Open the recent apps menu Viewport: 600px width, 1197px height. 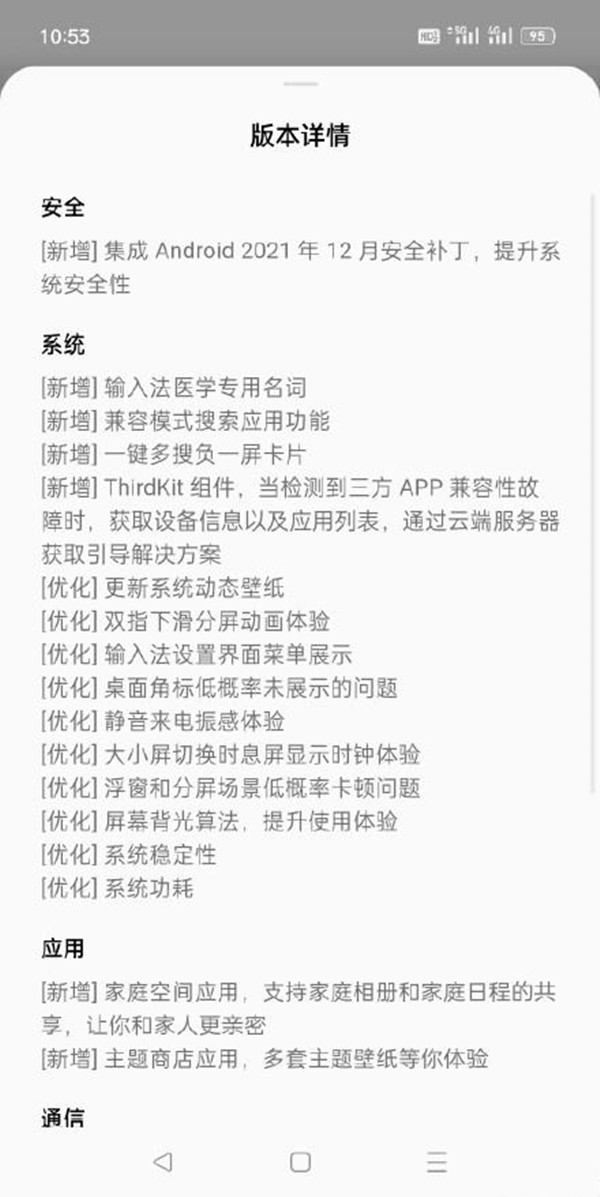pos(436,1161)
